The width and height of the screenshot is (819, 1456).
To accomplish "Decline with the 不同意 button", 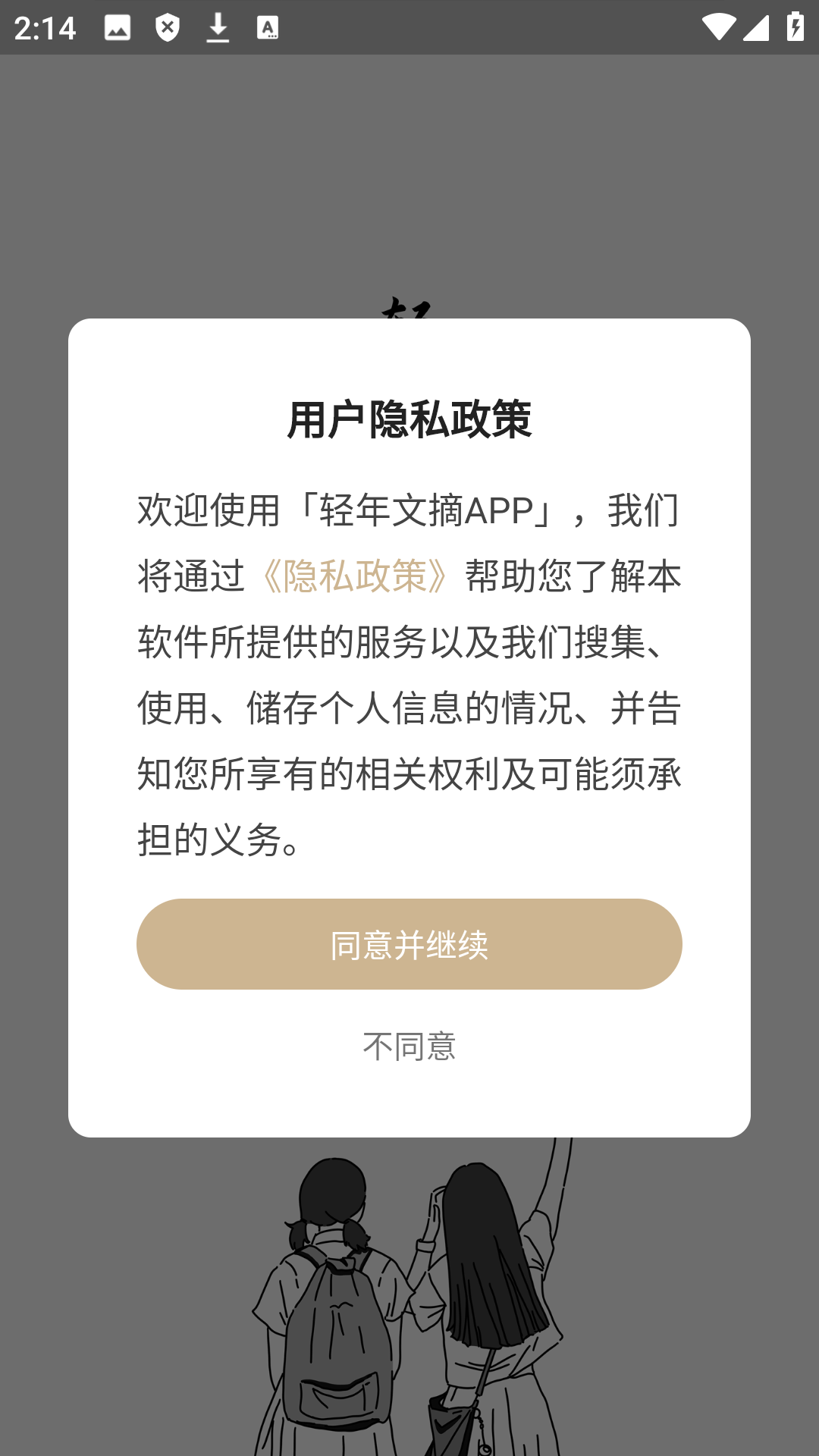I will pos(409,1046).
